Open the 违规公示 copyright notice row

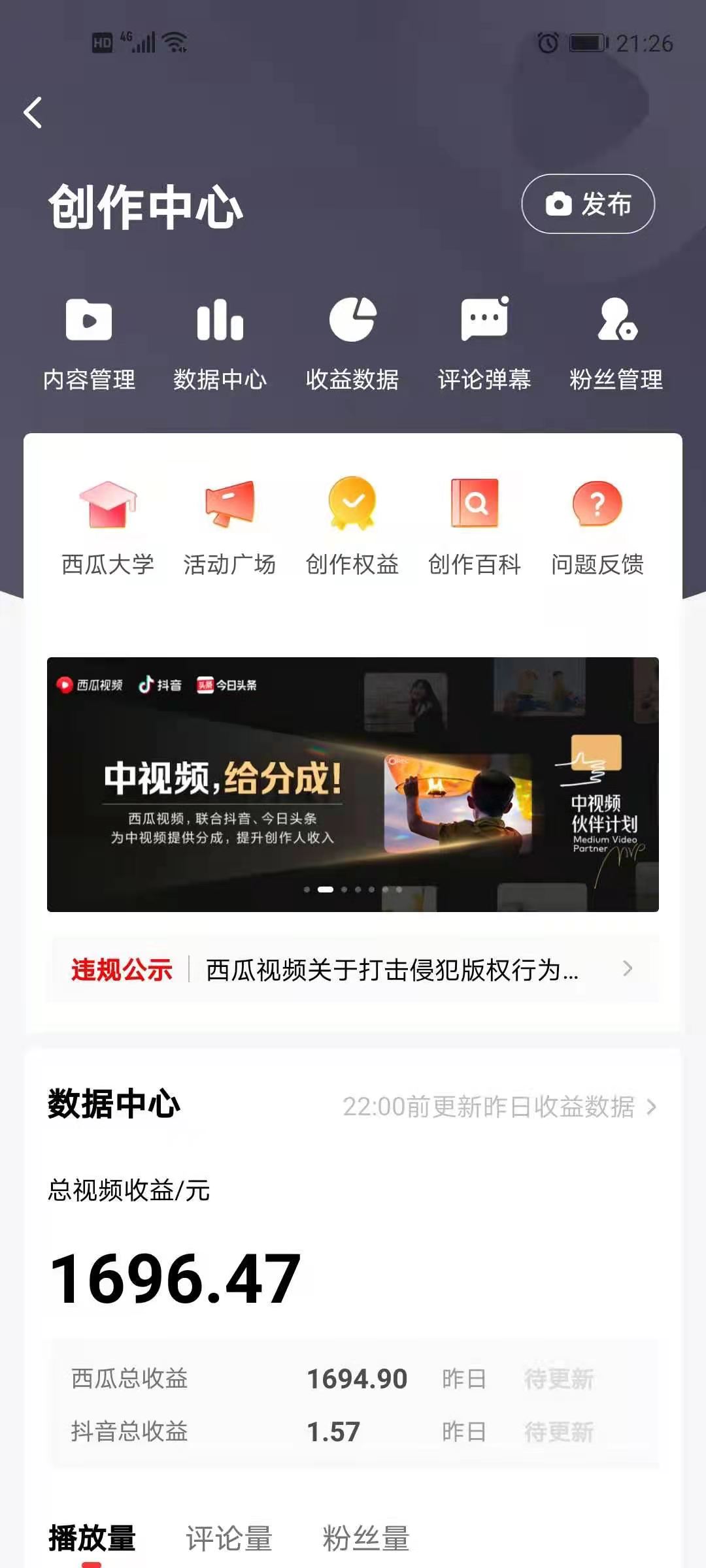click(x=352, y=970)
